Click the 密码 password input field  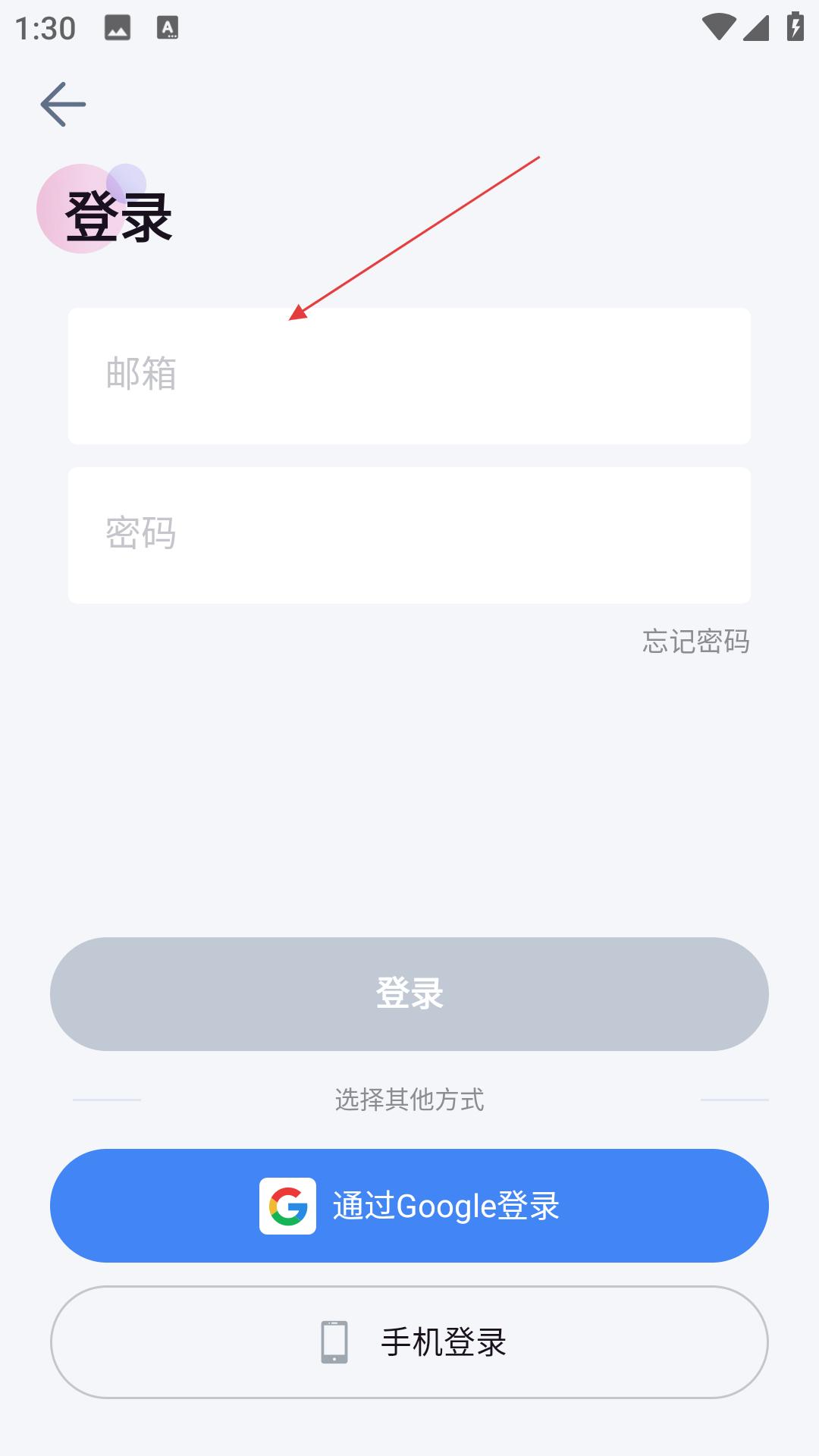(409, 535)
